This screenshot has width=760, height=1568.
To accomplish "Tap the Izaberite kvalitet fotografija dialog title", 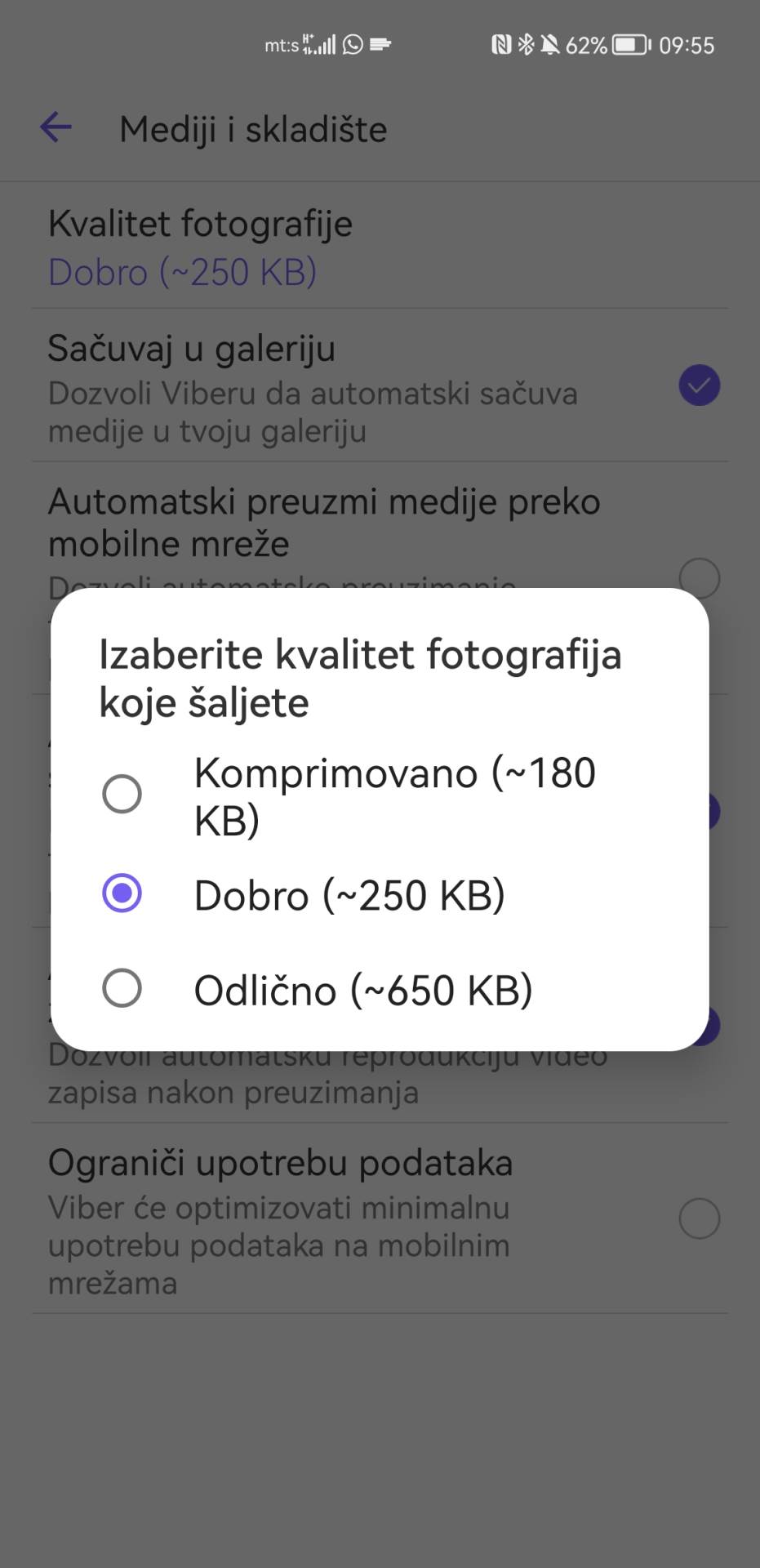I will click(x=360, y=678).
